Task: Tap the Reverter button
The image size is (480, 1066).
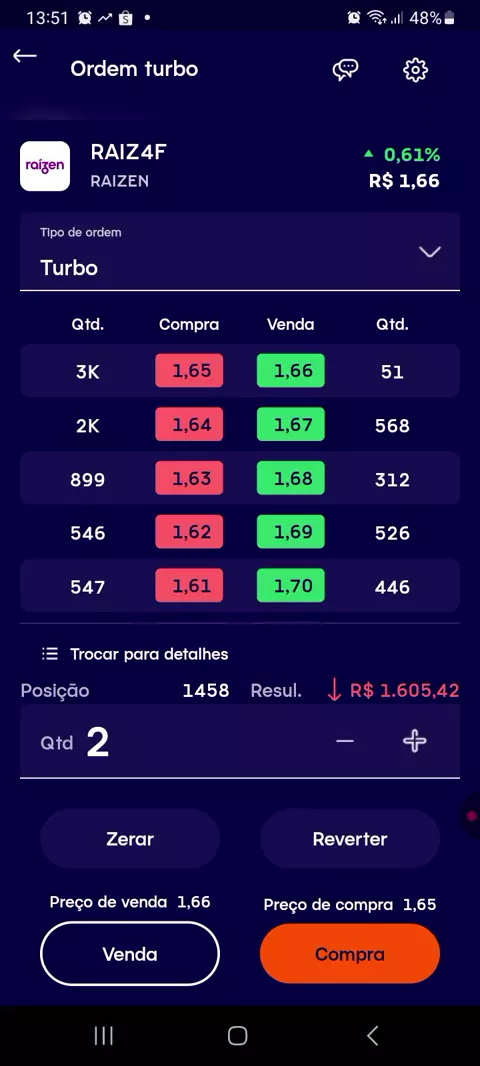Action: click(350, 839)
